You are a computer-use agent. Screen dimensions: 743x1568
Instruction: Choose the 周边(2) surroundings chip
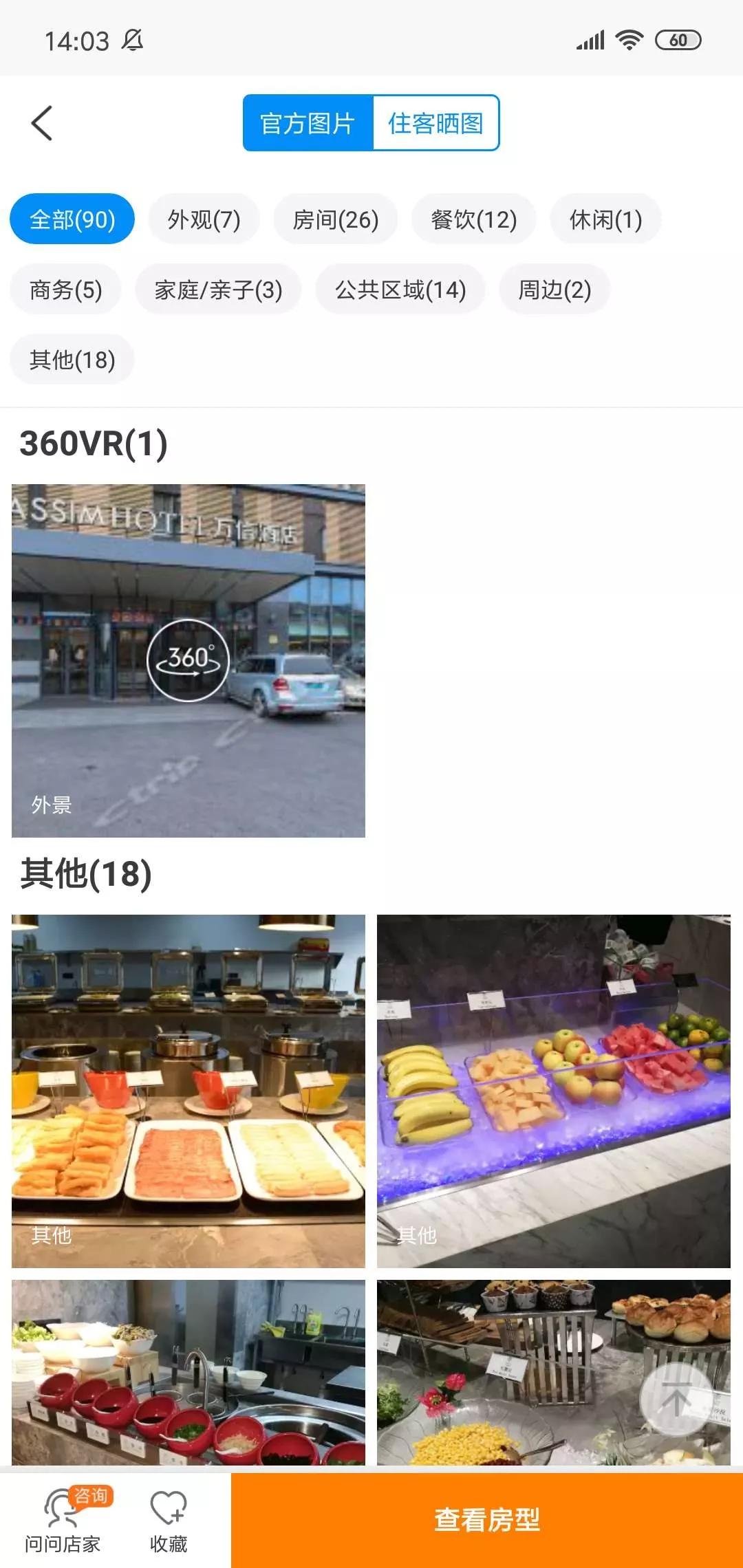[554, 290]
